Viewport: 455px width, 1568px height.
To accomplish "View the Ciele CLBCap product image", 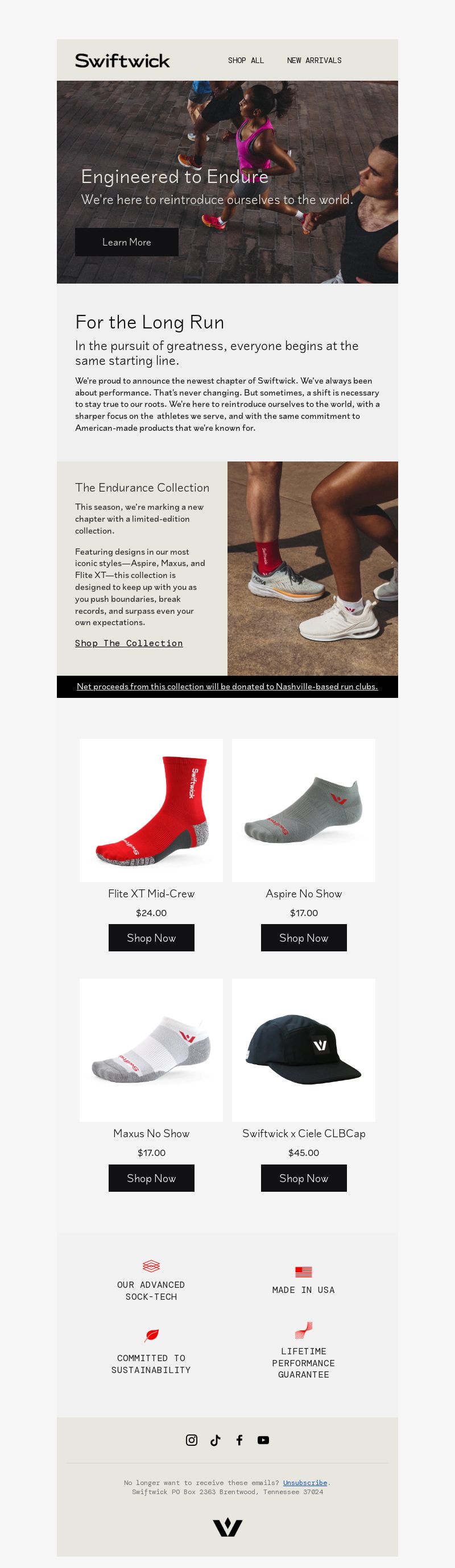I will (x=303, y=1050).
